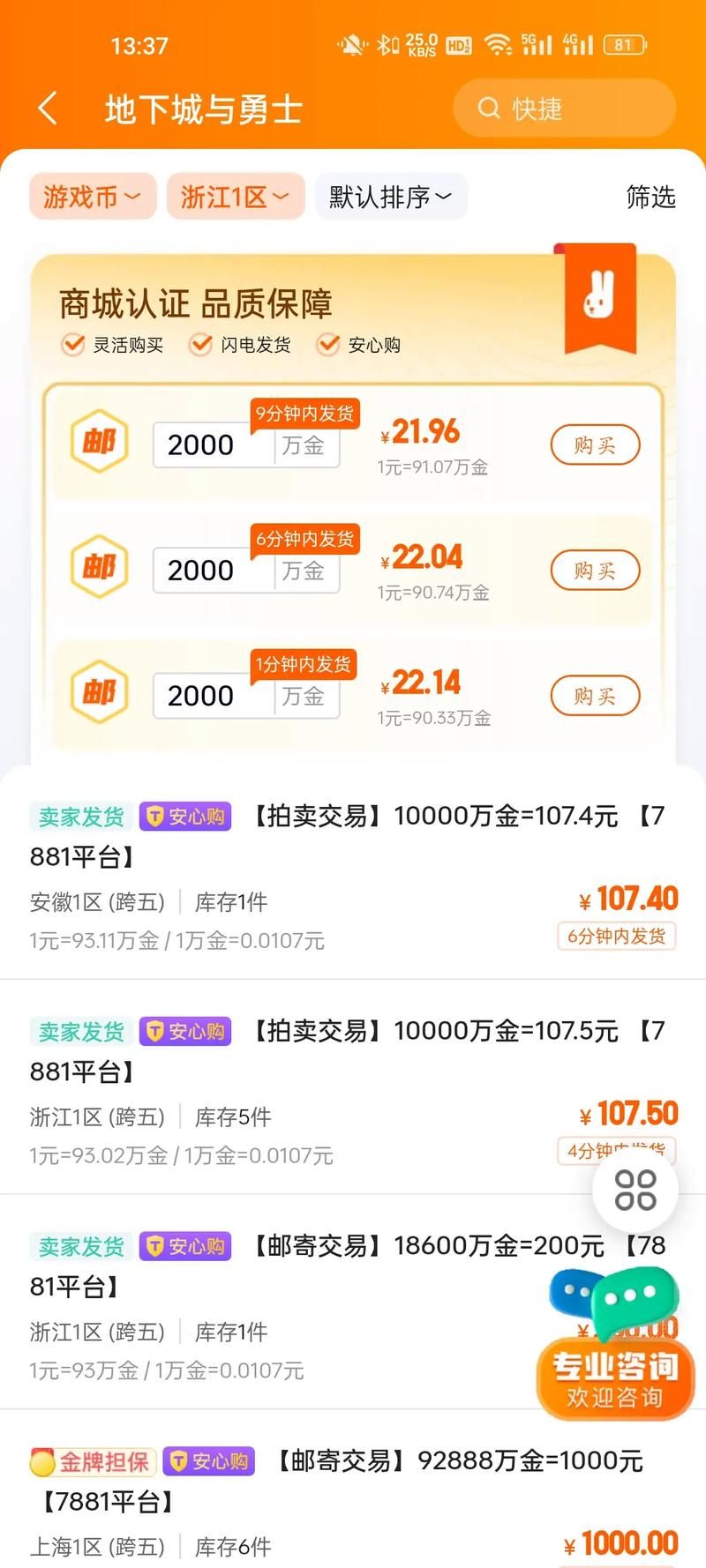Tap the 灵活购买 checkmark

[73, 345]
